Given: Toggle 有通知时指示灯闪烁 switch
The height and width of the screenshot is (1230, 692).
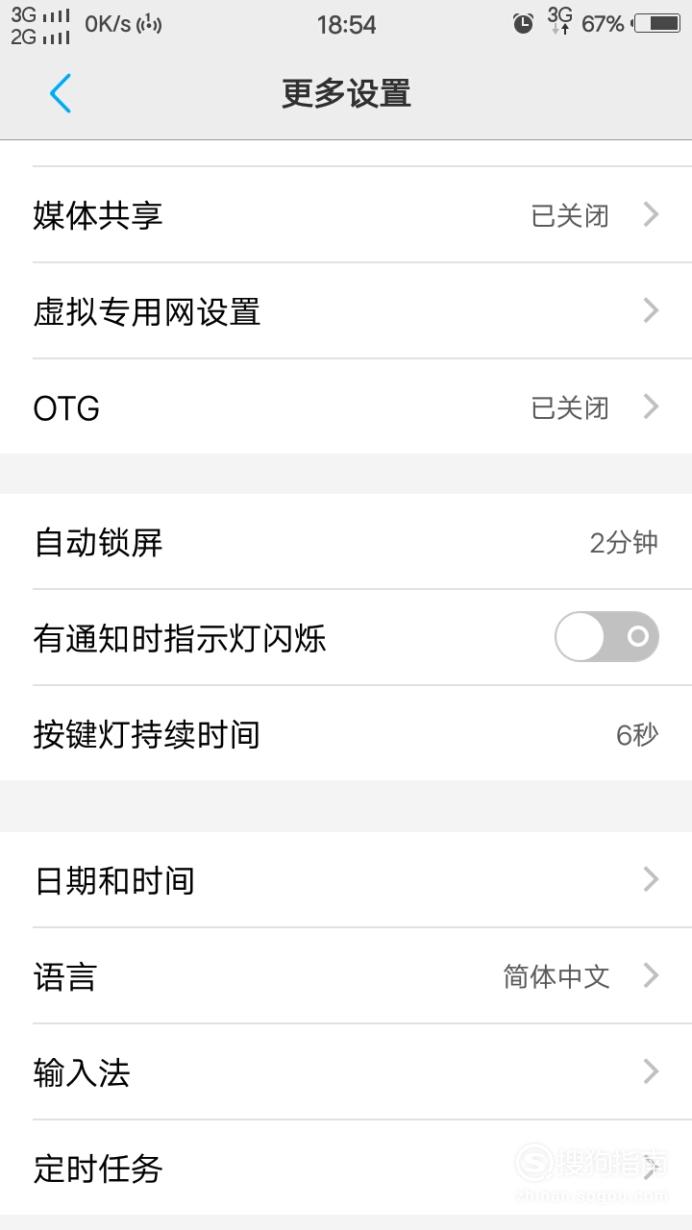Looking at the screenshot, I should [x=607, y=637].
